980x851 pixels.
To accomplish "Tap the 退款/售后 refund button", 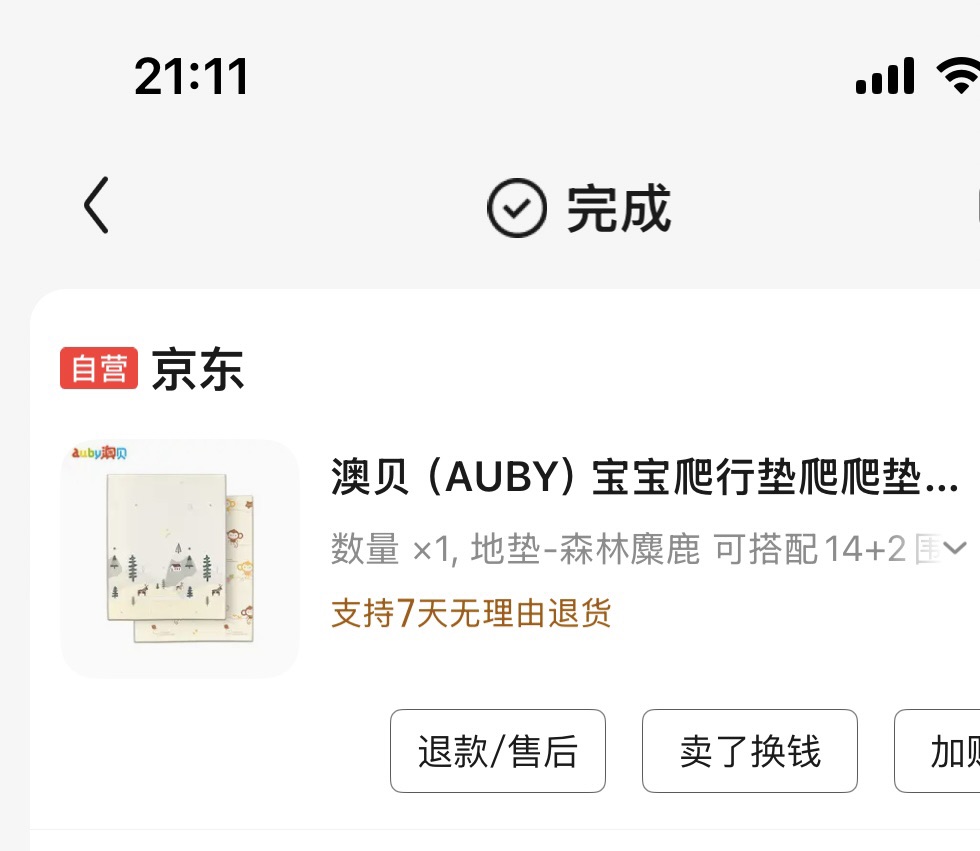I will 498,751.
